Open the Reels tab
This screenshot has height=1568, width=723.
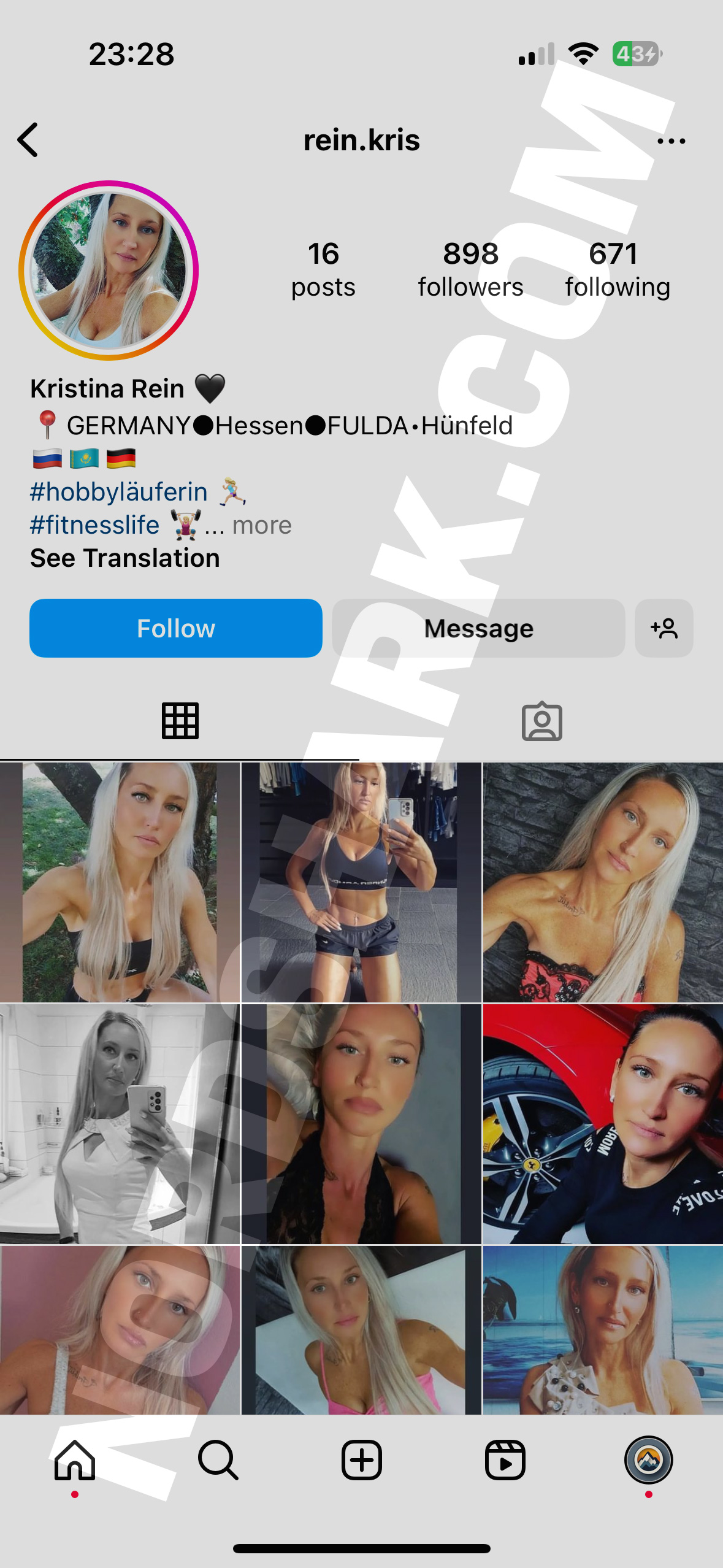(x=505, y=1460)
